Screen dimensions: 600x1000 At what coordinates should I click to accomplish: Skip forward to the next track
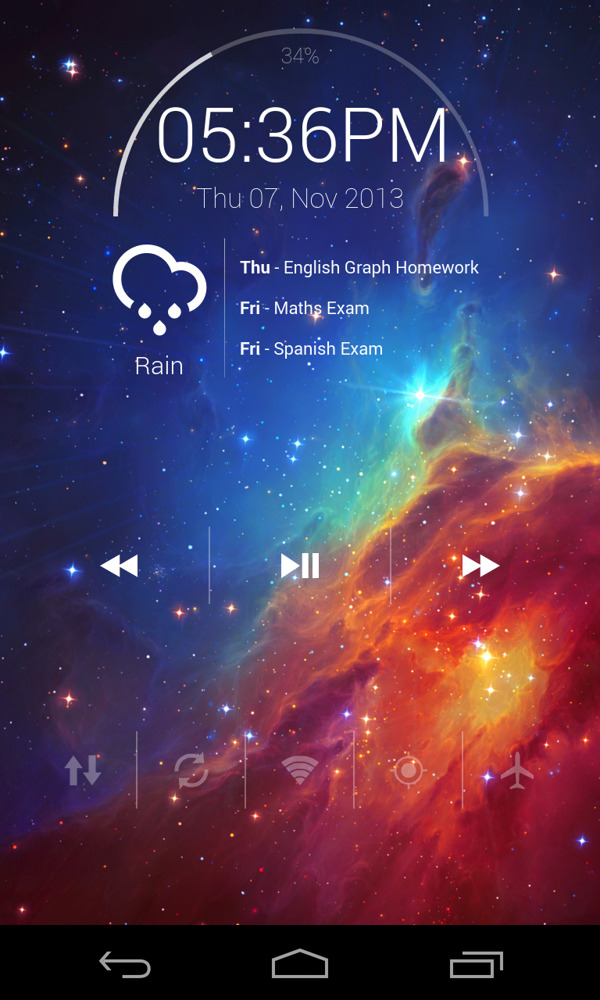point(480,566)
